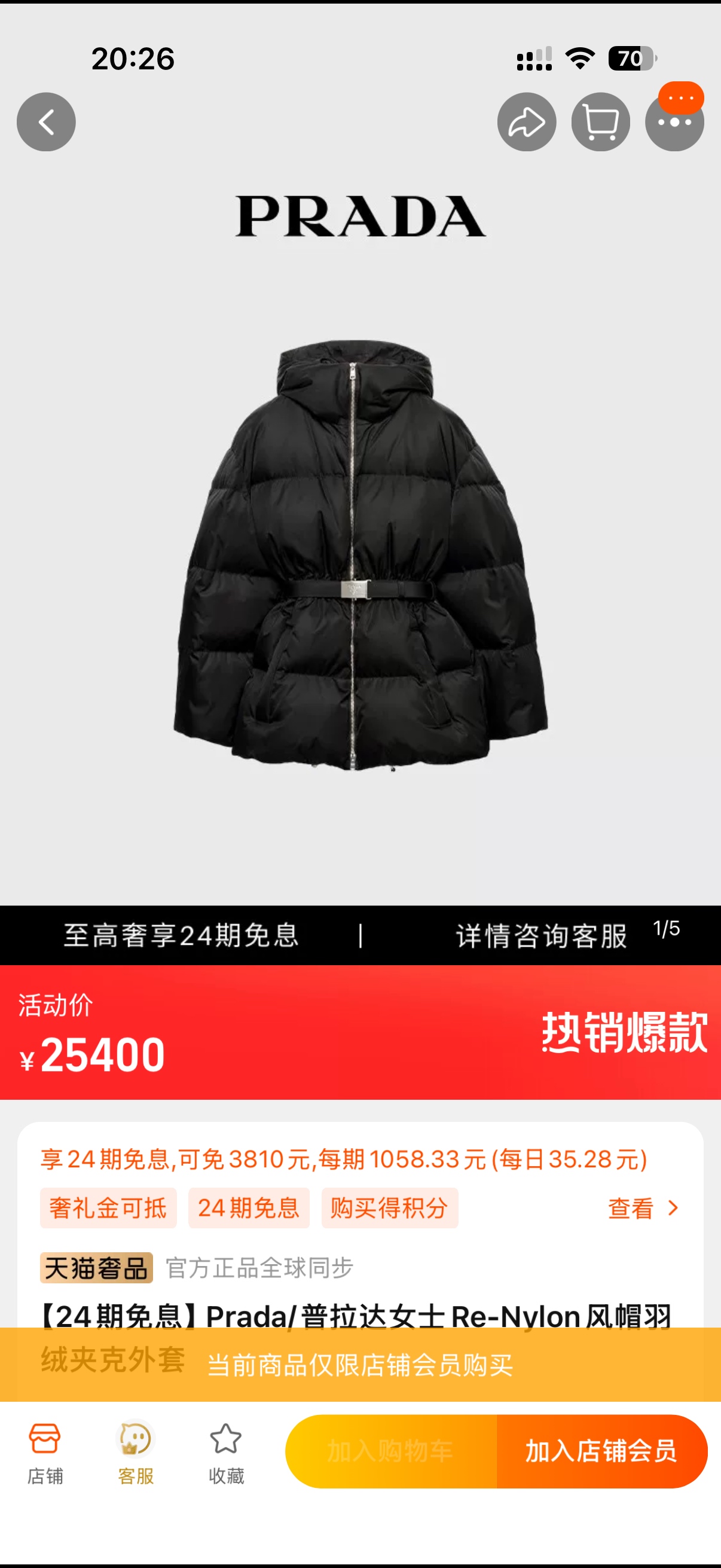
Task: Open the shopping cart
Action: click(600, 122)
